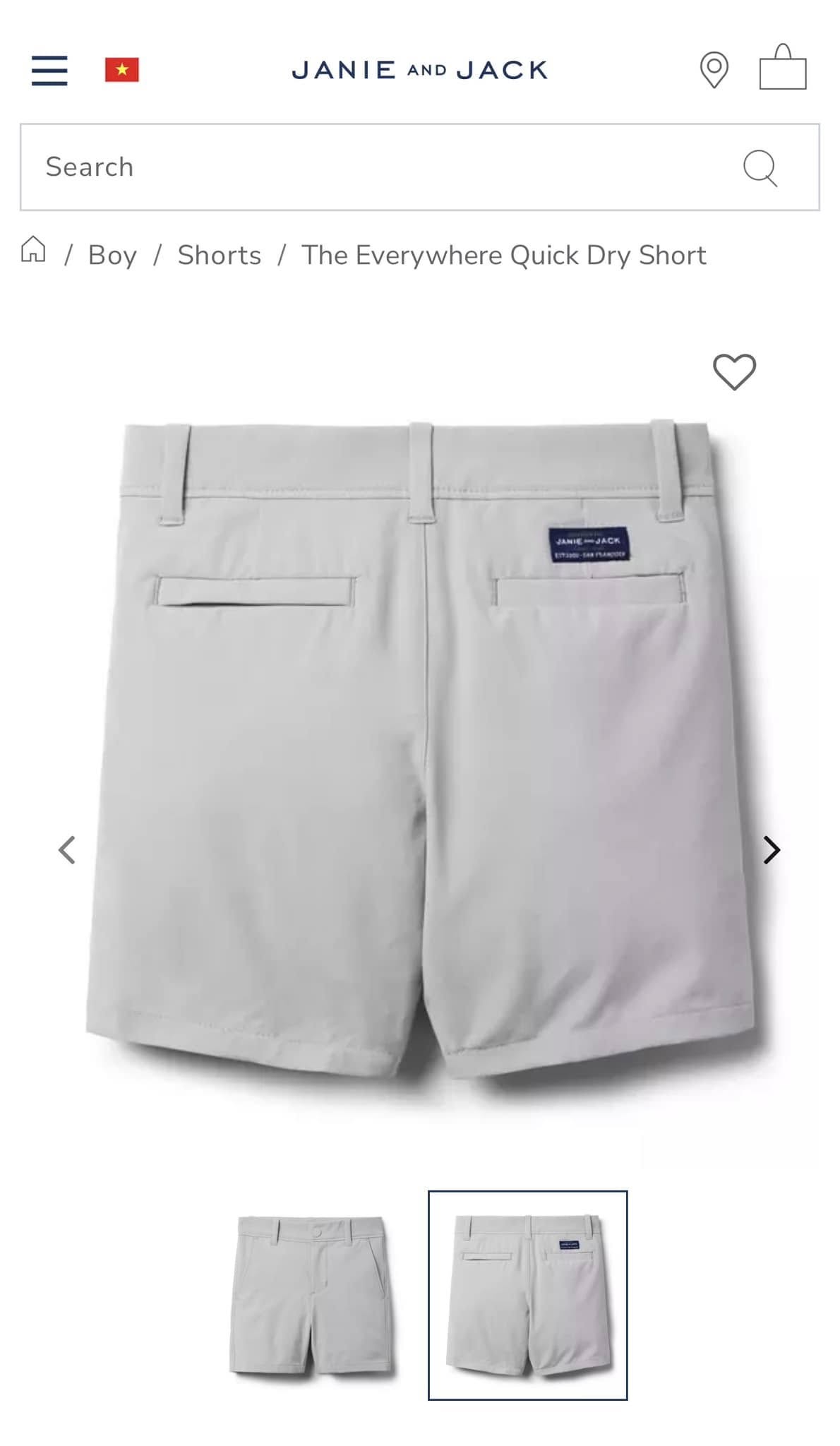This screenshot has height=1446, width=840.
Task: Go to Janie and Jack homepage logo
Action: point(419,70)
